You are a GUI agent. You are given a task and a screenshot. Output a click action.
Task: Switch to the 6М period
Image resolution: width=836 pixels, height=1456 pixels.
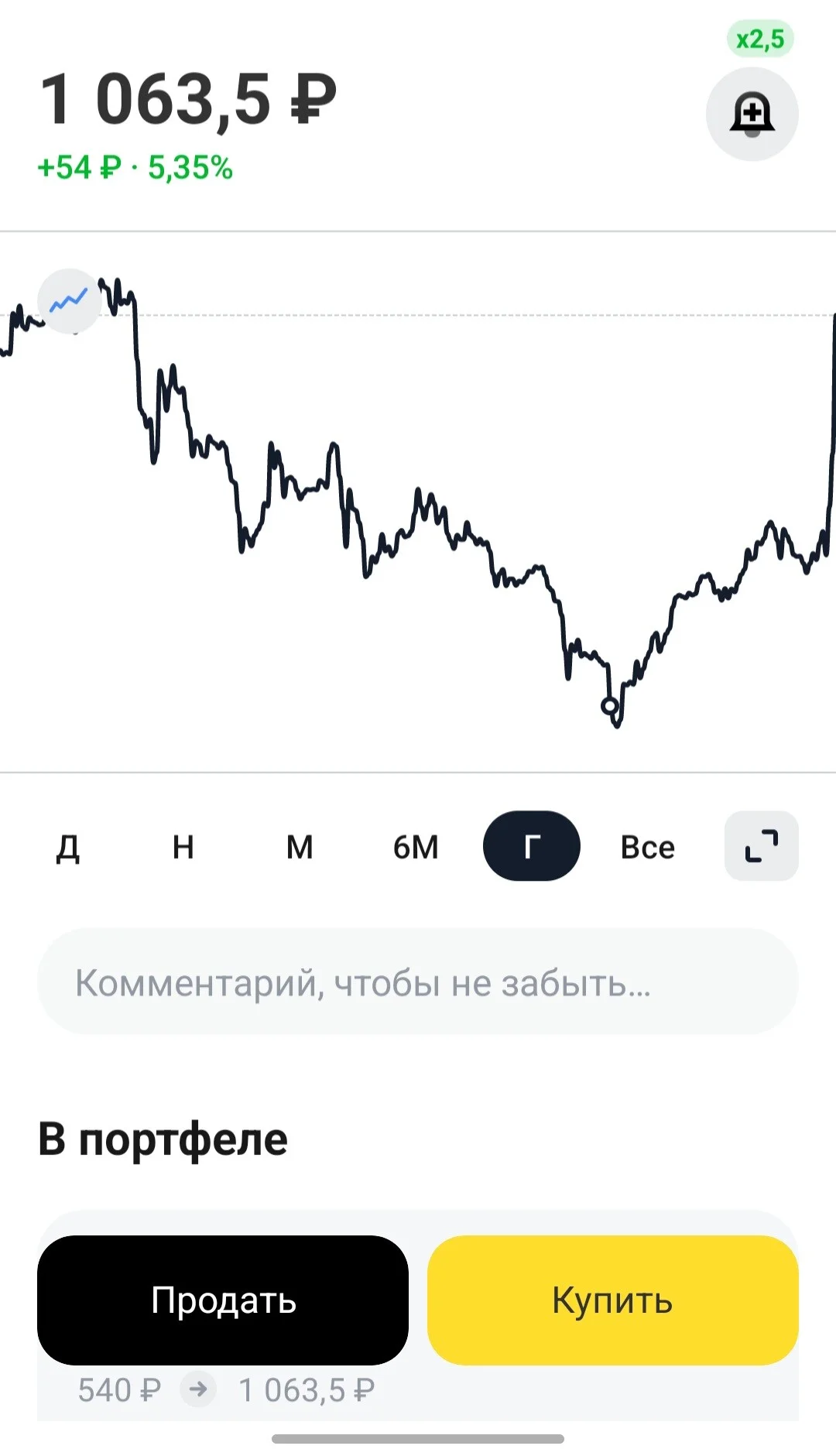[416, 846]
